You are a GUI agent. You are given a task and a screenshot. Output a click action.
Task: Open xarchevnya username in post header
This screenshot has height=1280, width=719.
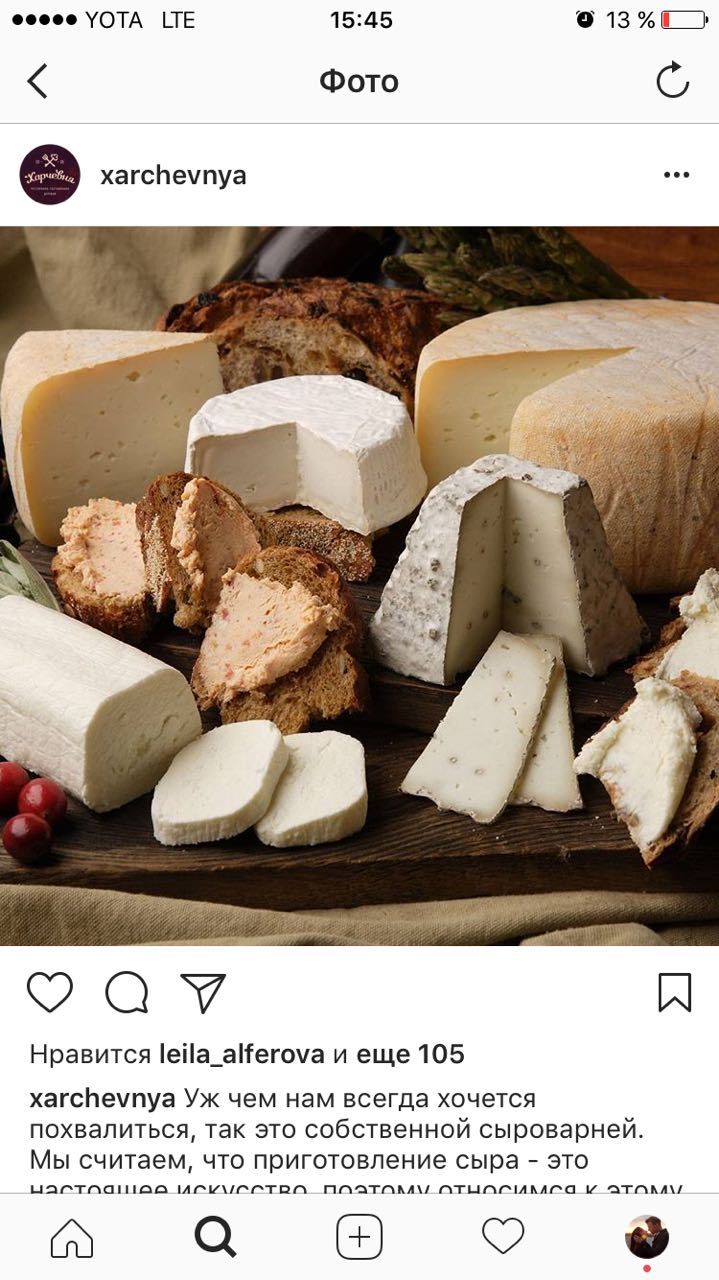coord(173,176)
